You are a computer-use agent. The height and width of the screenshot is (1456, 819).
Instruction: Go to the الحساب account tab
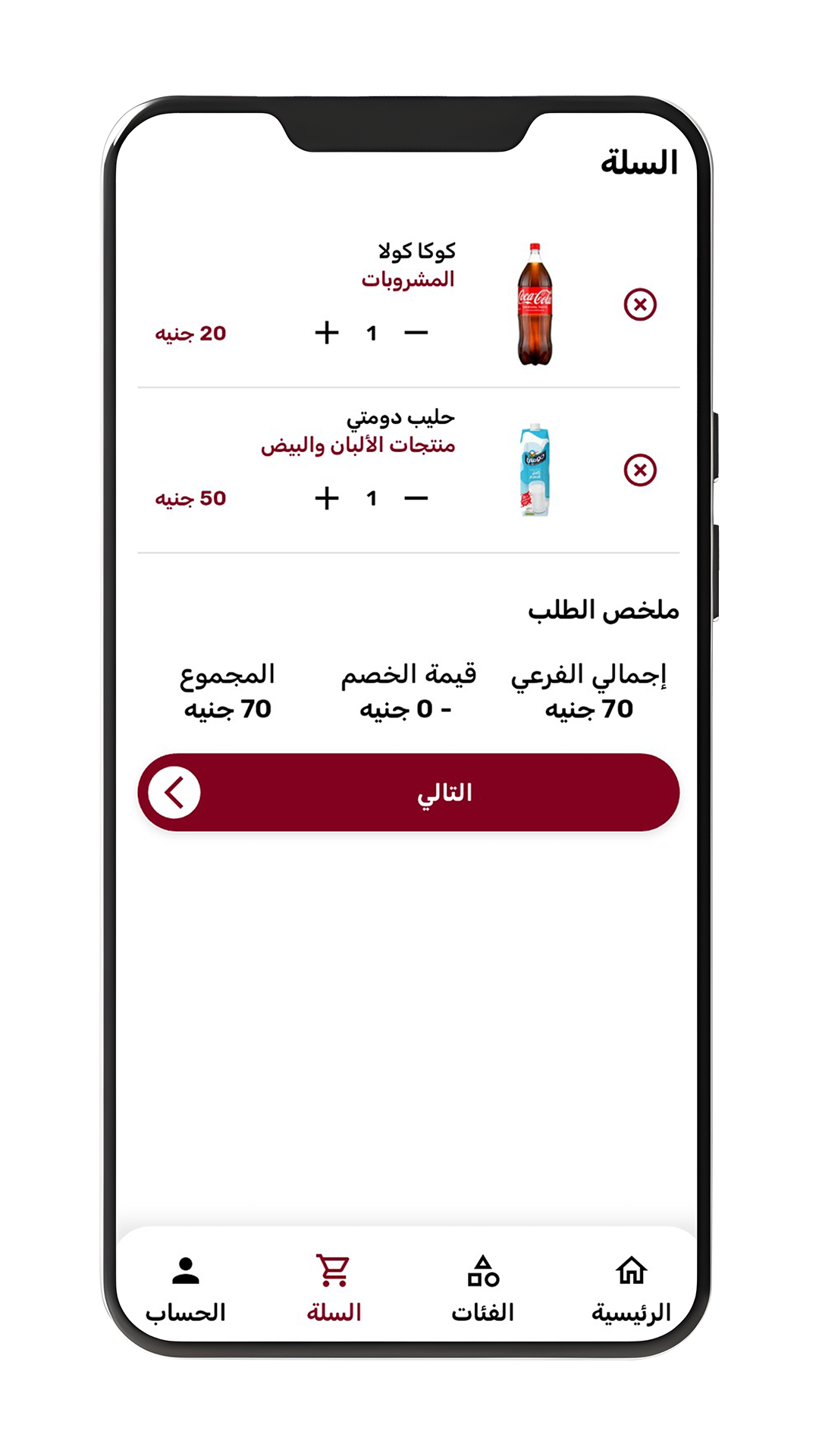click(186, 1289)
